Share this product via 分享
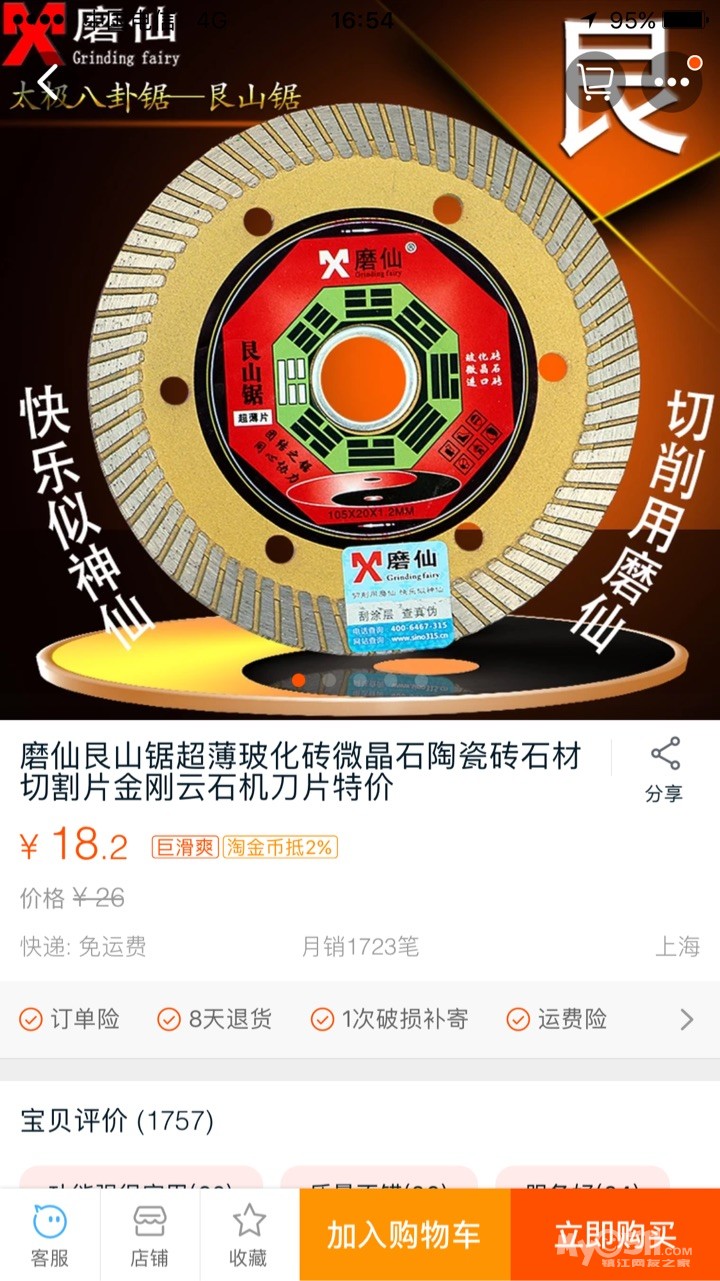 (x=664, y=770)
